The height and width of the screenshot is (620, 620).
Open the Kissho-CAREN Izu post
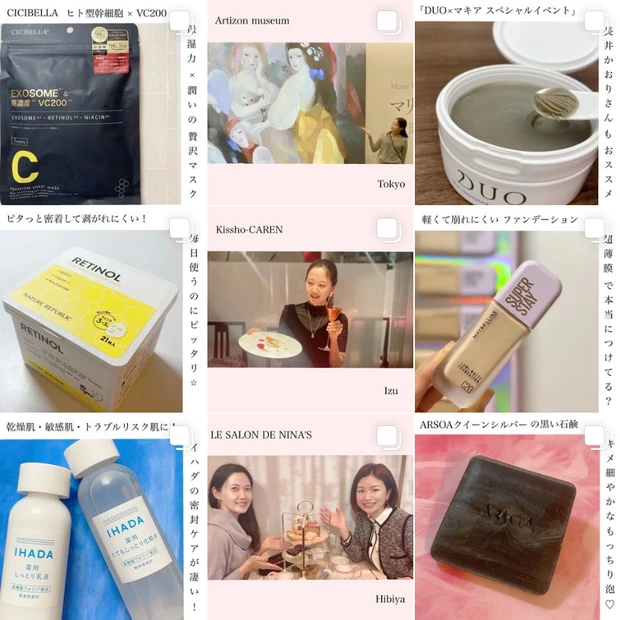coord(309,309)
